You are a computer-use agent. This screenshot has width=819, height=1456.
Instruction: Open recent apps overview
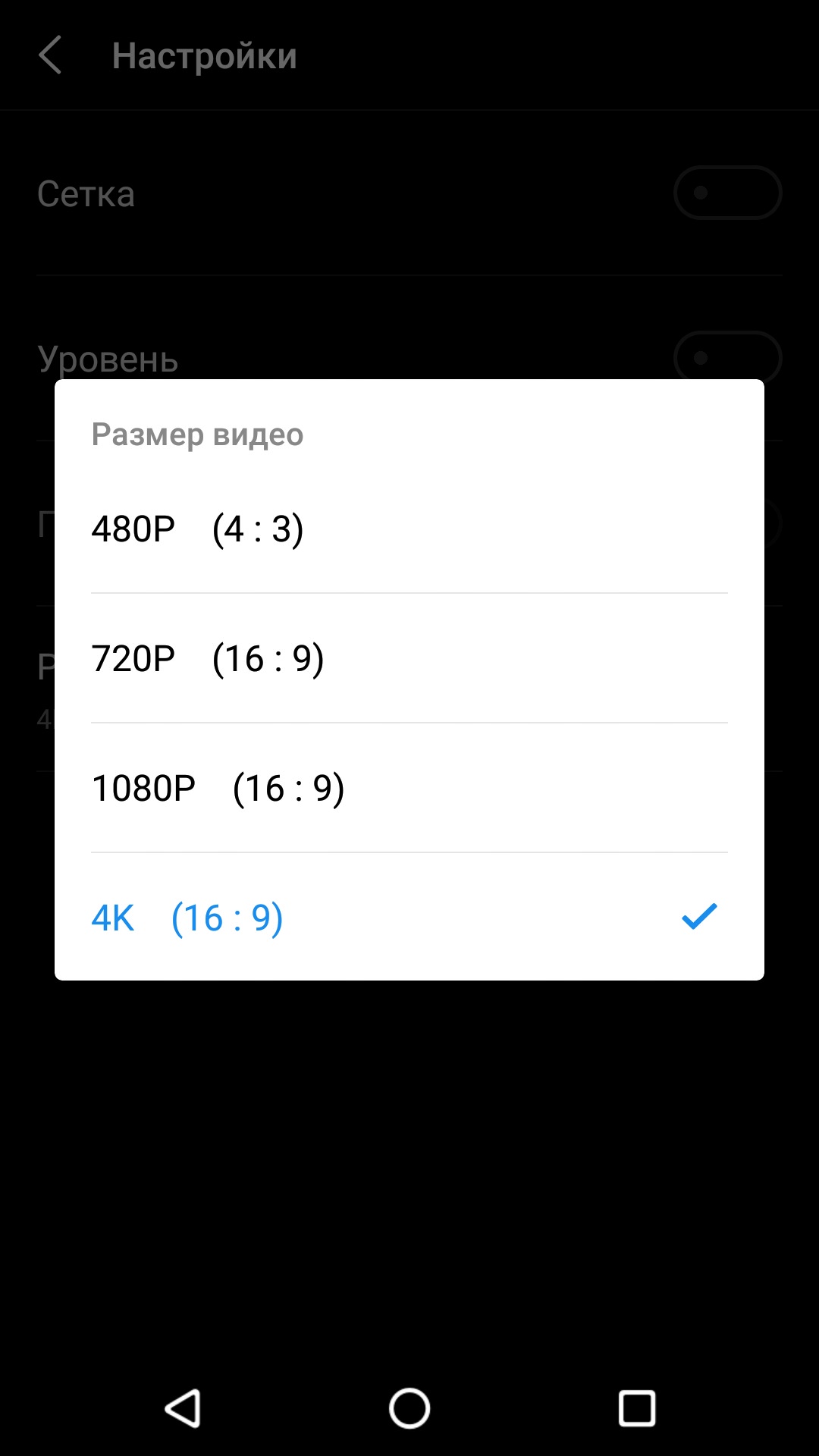(637, 1408)
